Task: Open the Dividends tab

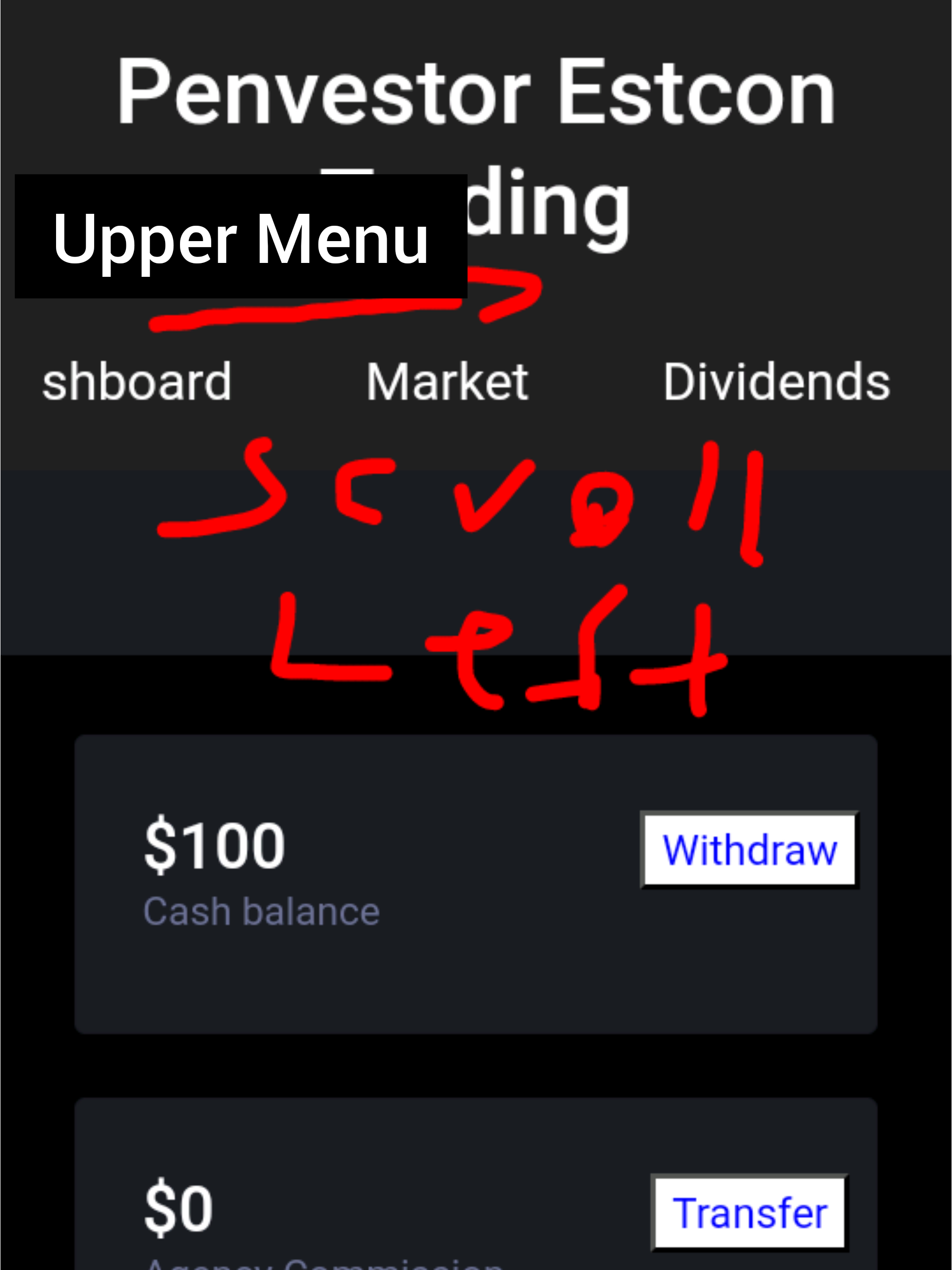Action: pos(776,382)
